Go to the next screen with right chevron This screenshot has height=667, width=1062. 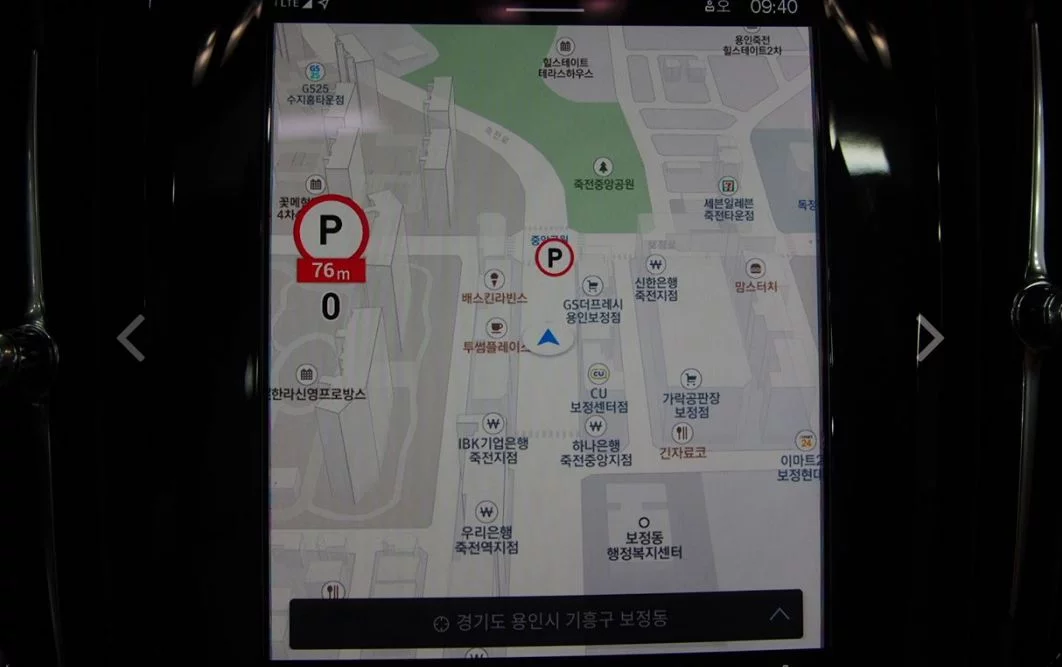coord(929,338)
